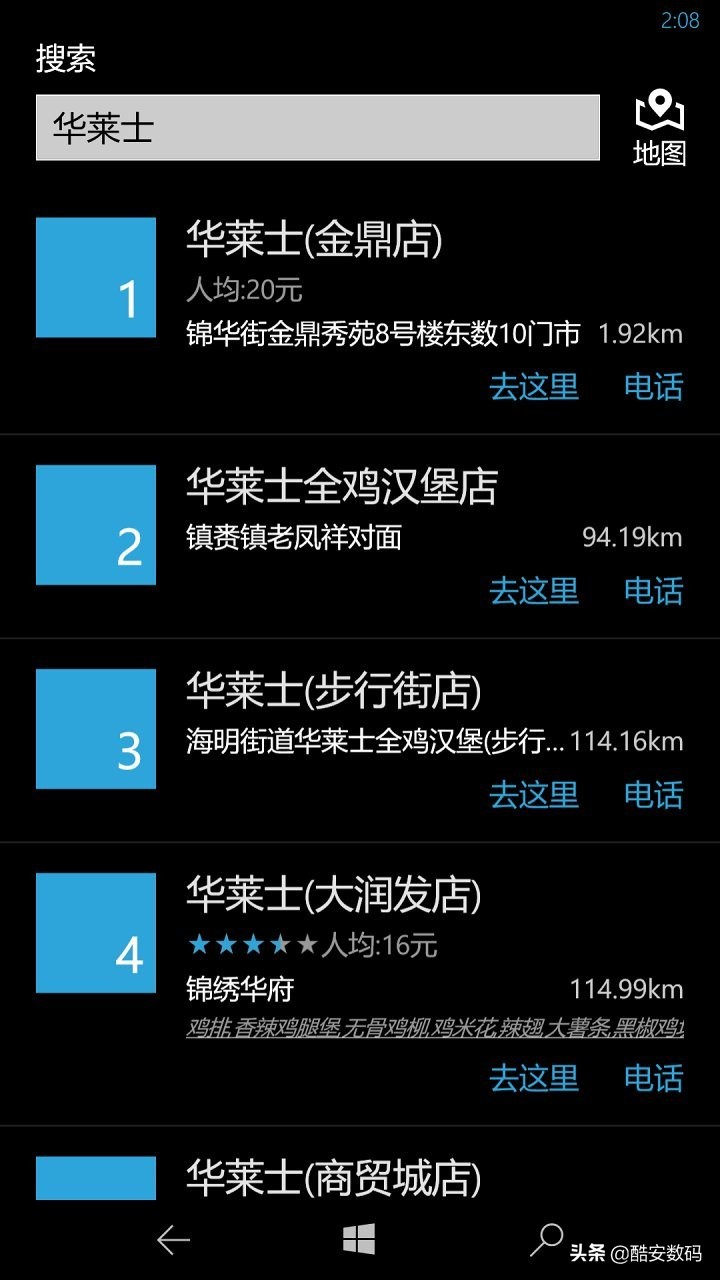The width and height of the screenshot is (720, 1280).
Task: Select the blue tile numbered 3
Action: tap(95, 730)
